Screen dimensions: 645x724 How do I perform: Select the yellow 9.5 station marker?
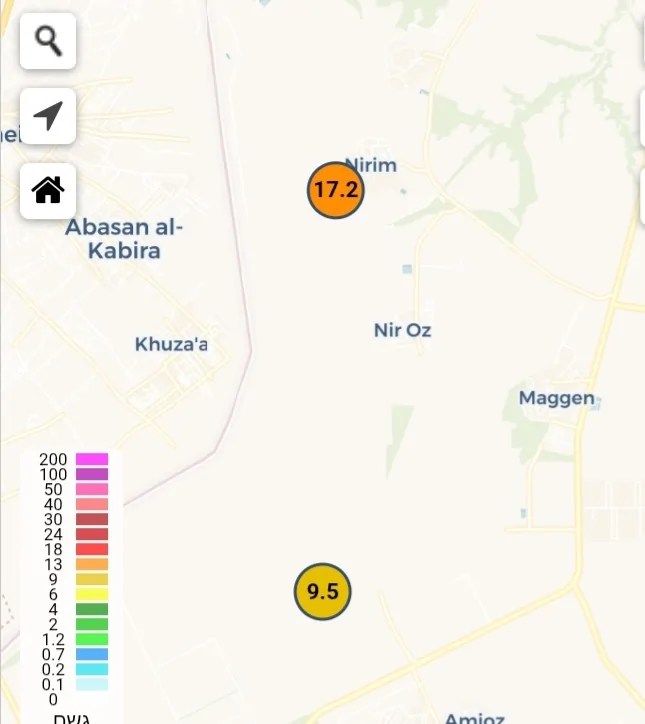click(x=323, y=592)
